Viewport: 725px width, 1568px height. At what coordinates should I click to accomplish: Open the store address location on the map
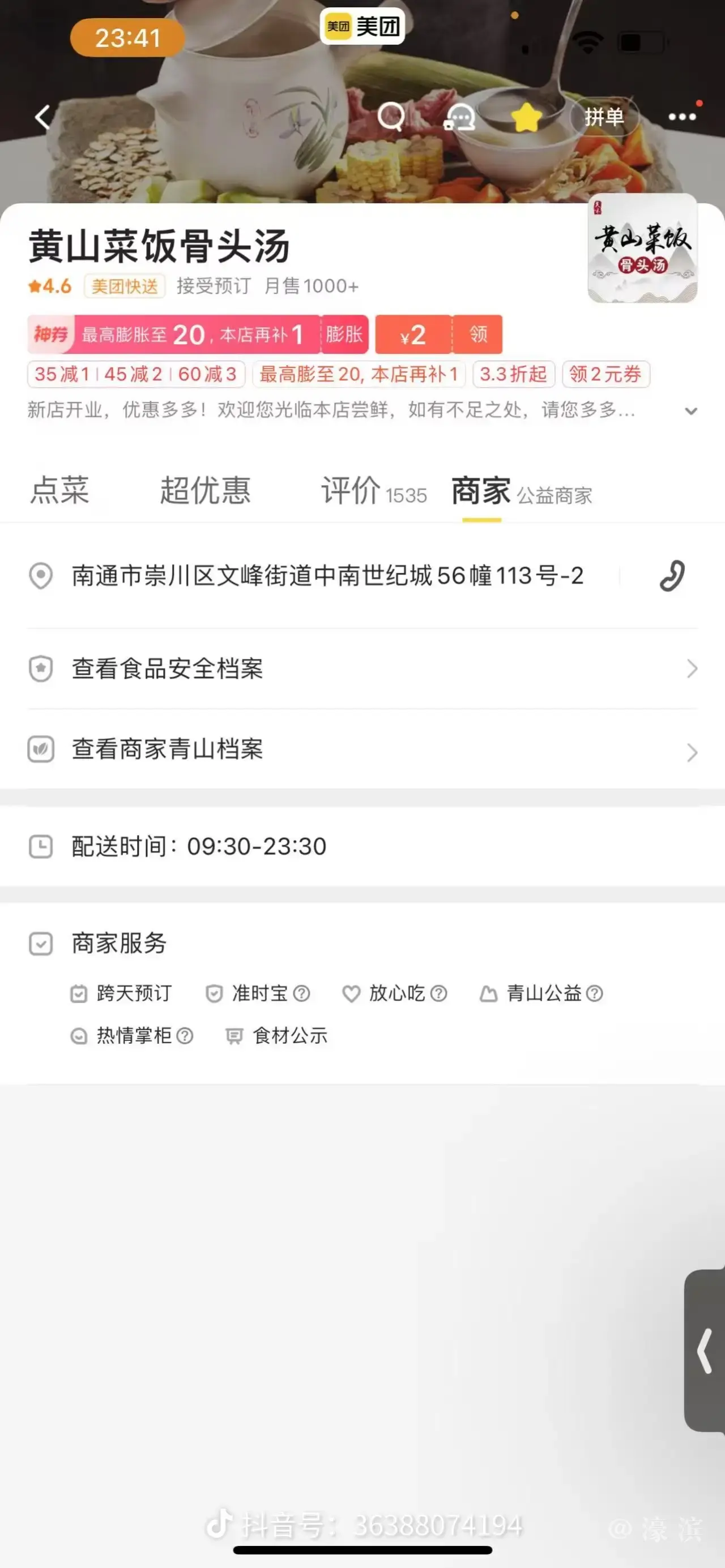[x=327, y=576]
